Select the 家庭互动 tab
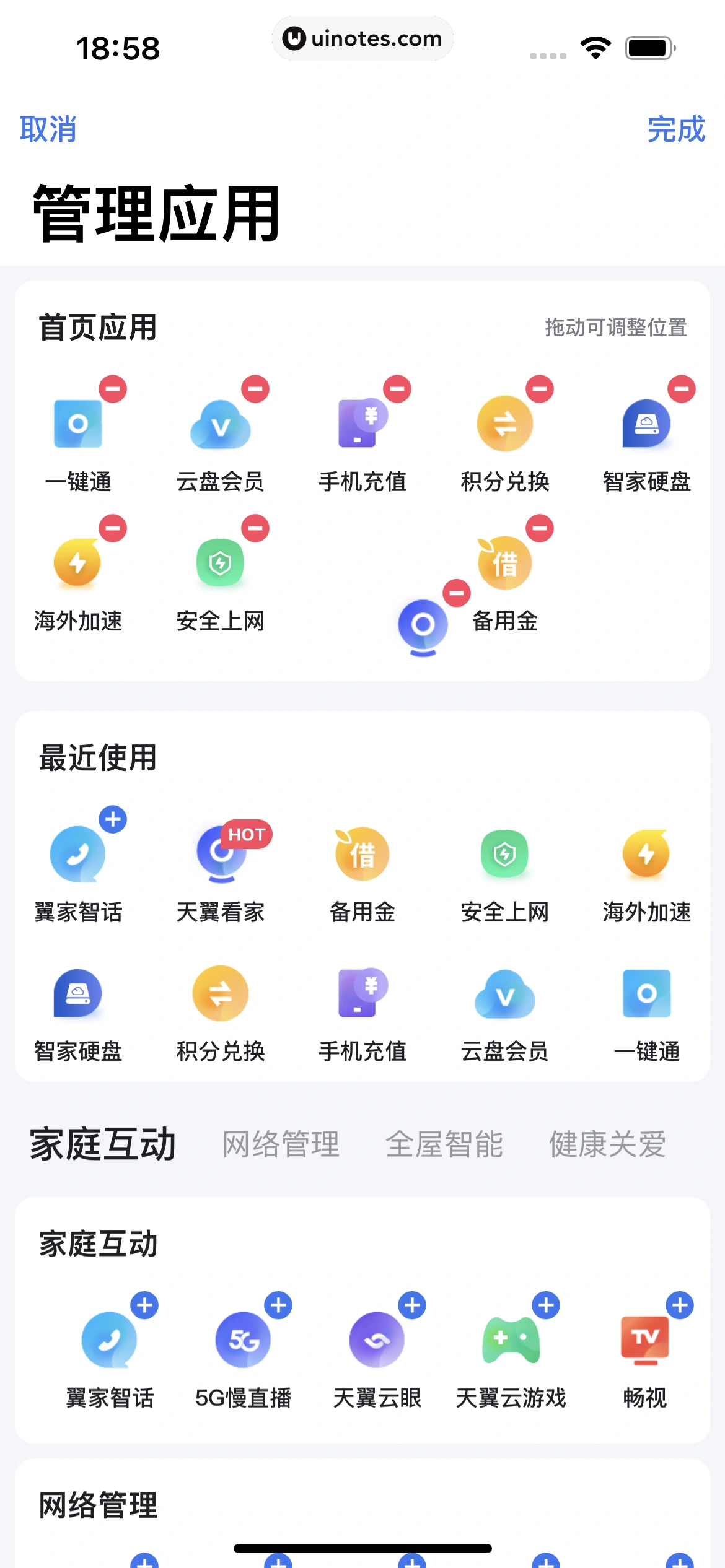The image size is (725, 1568). pyautogui.click(x=103, y=1144)
